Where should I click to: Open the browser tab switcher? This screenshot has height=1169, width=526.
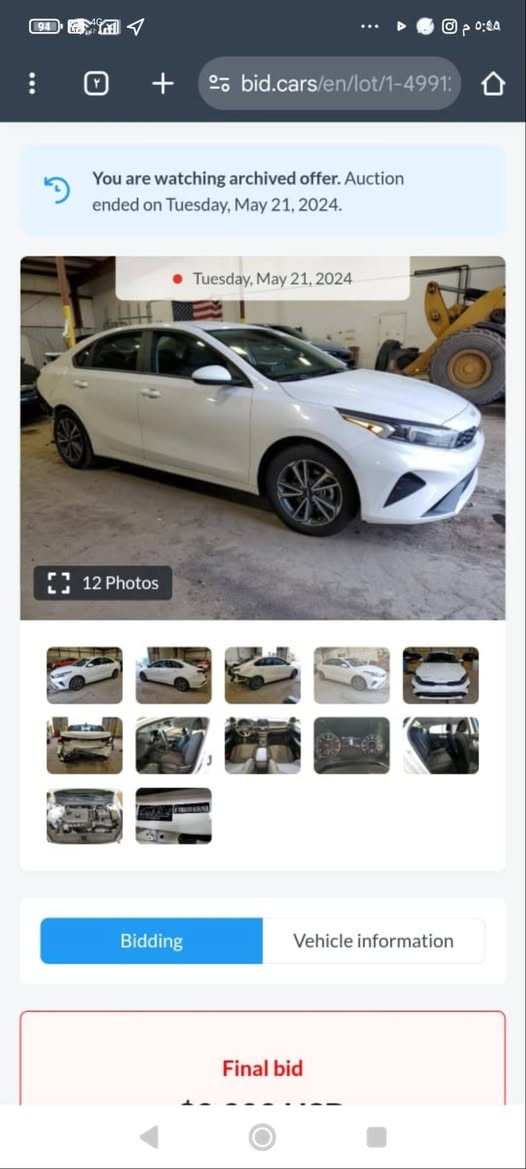(96, 84)
